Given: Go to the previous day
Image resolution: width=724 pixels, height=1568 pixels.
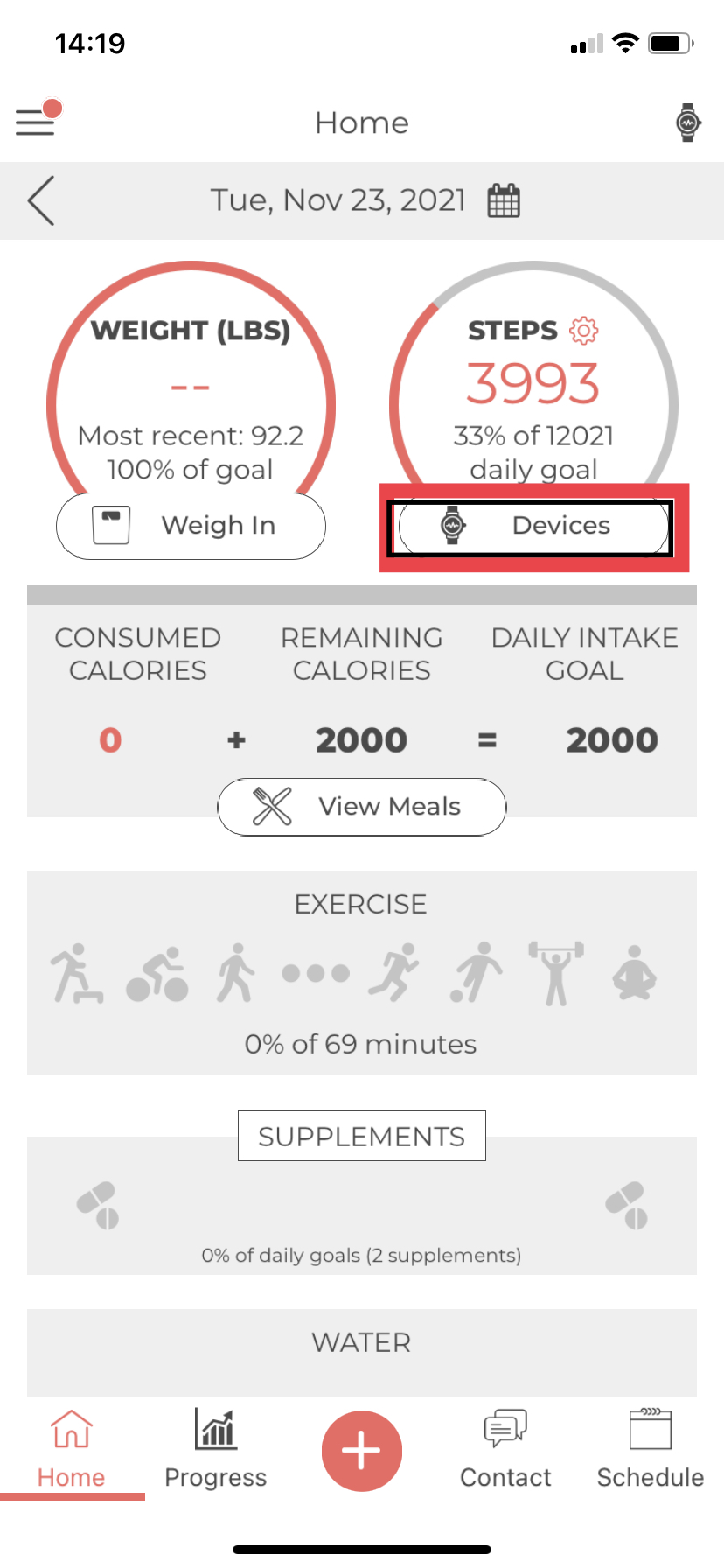Looking at the screenshot, I should [x=41, y=200].
